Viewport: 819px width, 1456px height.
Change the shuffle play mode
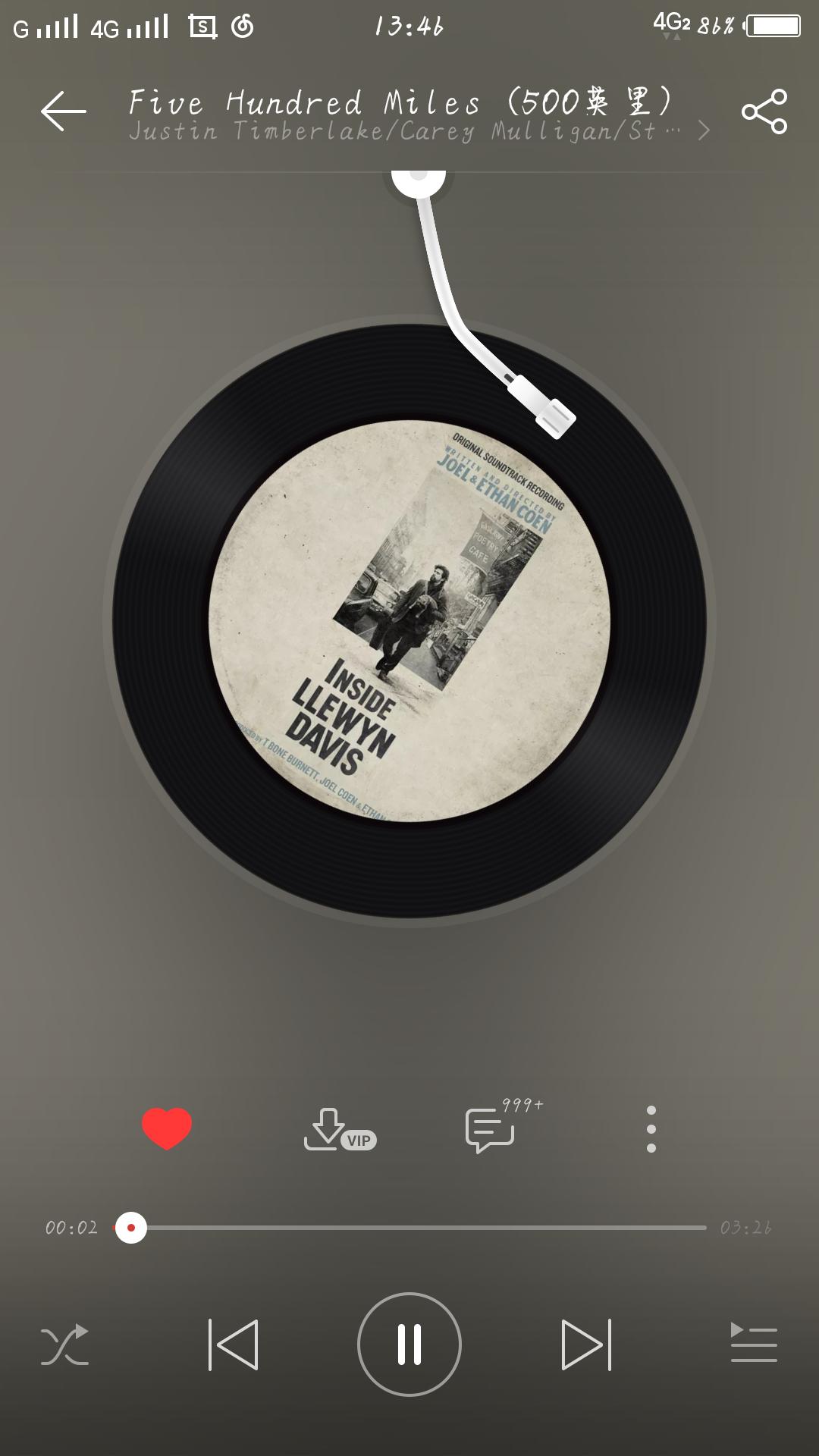(x=64, y=1345)
